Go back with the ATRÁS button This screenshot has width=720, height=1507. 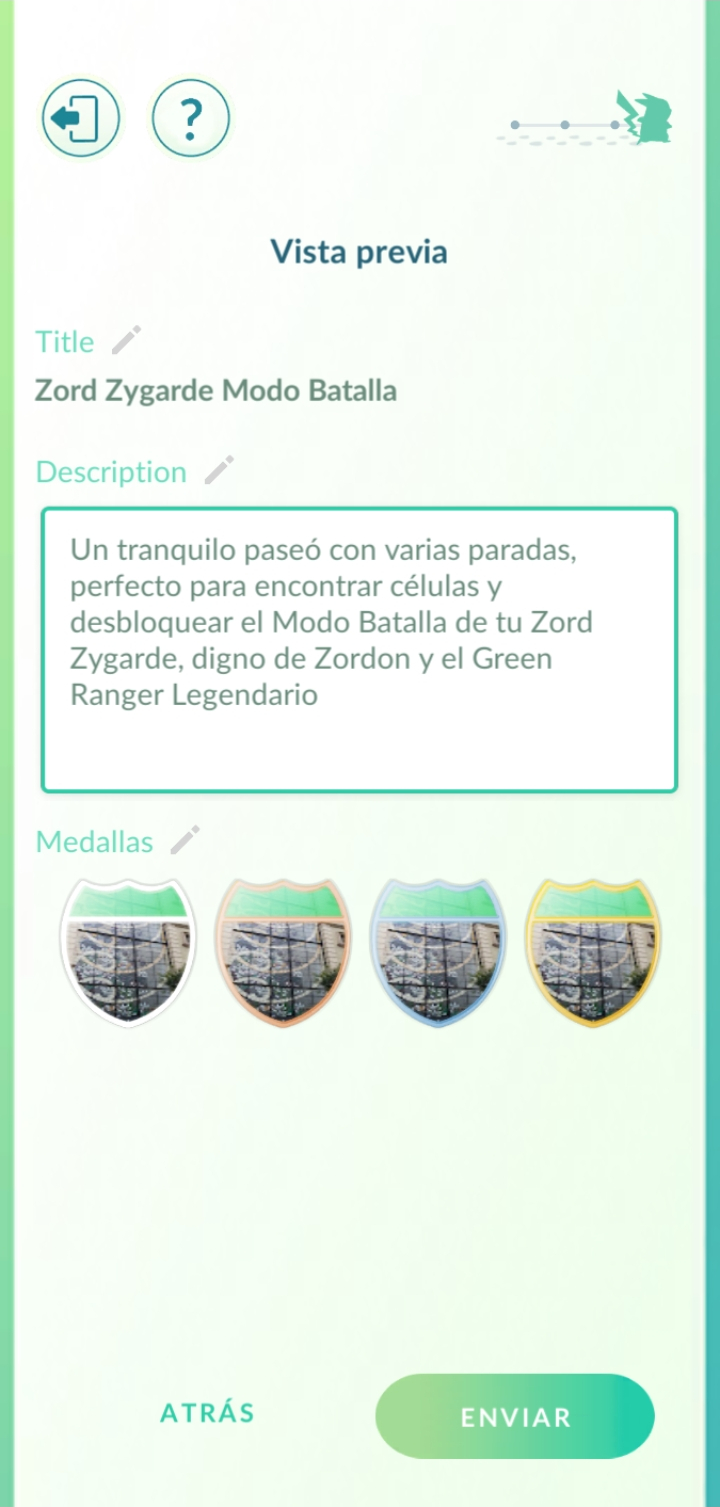pos(208,1413)
